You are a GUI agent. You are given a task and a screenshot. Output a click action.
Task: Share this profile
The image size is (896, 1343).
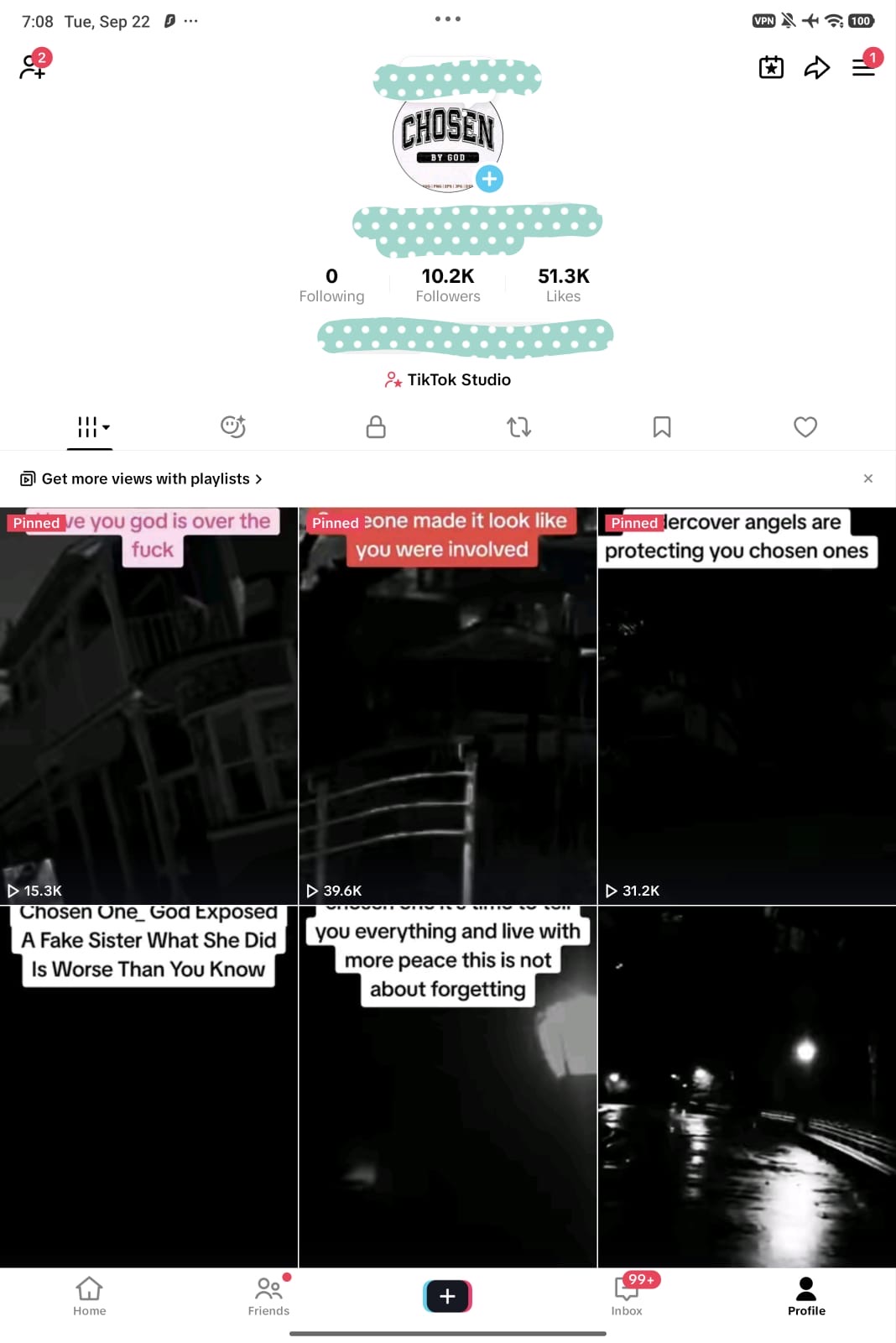pyautogui.click(x=816, y=67)
